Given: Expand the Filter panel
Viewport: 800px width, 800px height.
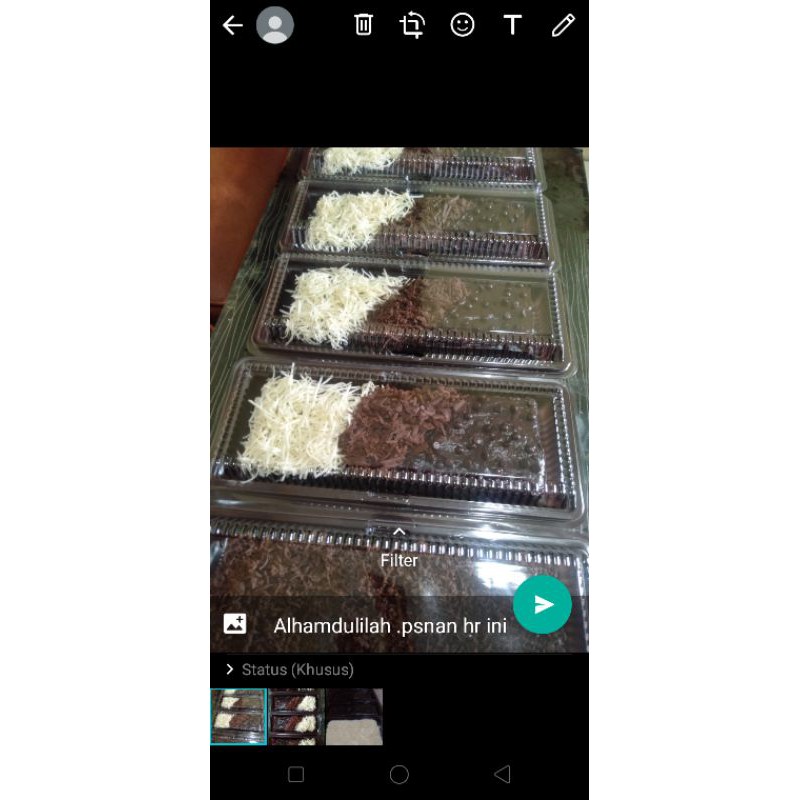Looking at the screenshot, I should pos(399,547).
